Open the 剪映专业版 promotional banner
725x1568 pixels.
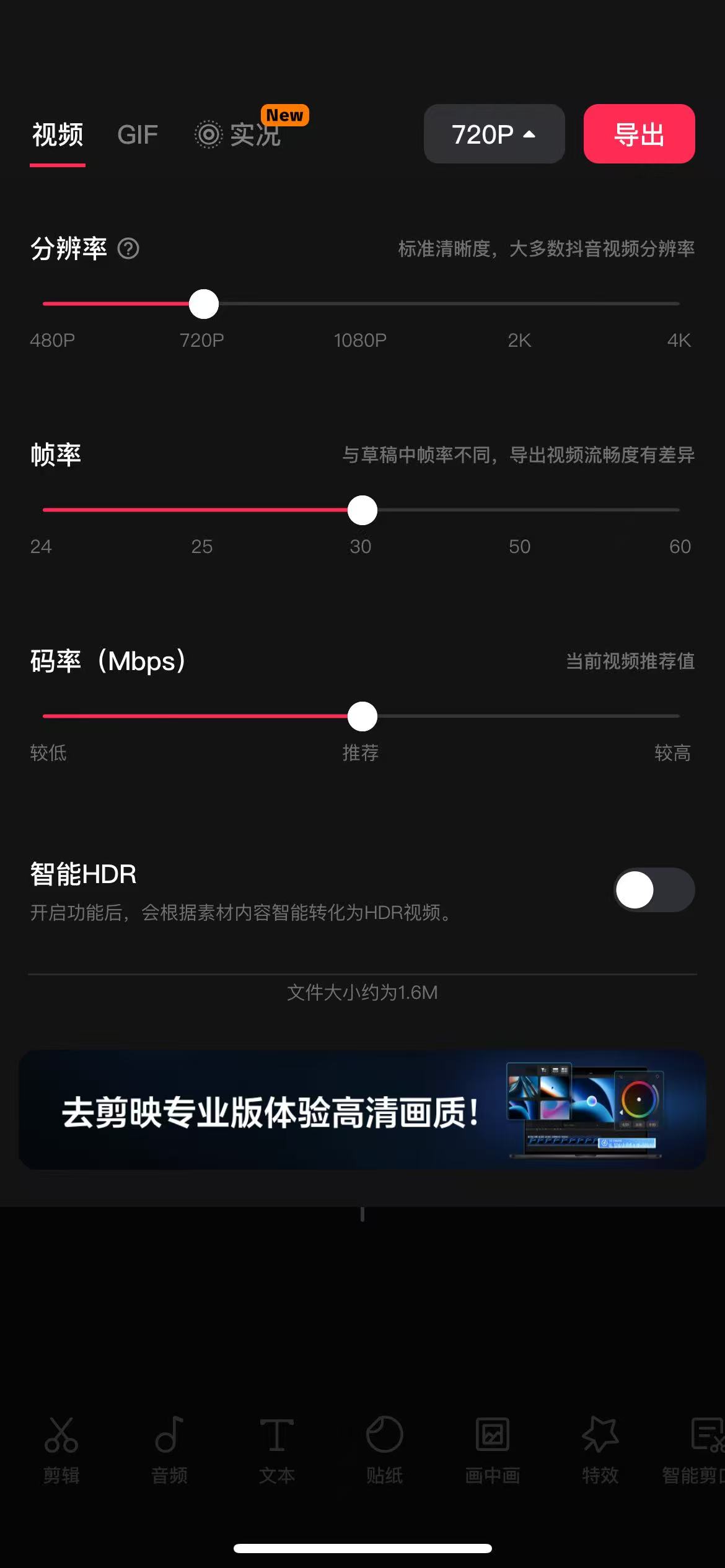tap(362, 1110)
